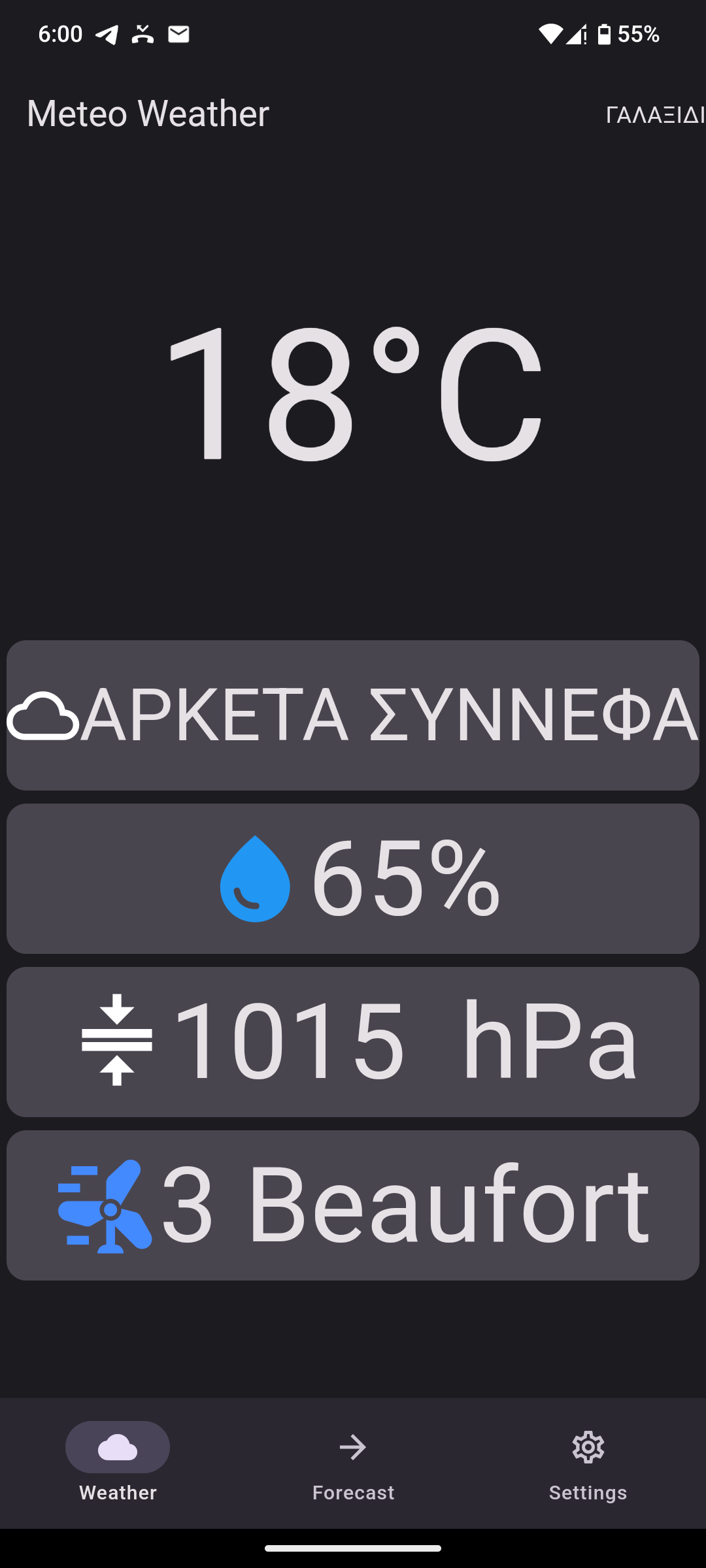Switch to the Forecast tab

click(x=353, y=1462)
